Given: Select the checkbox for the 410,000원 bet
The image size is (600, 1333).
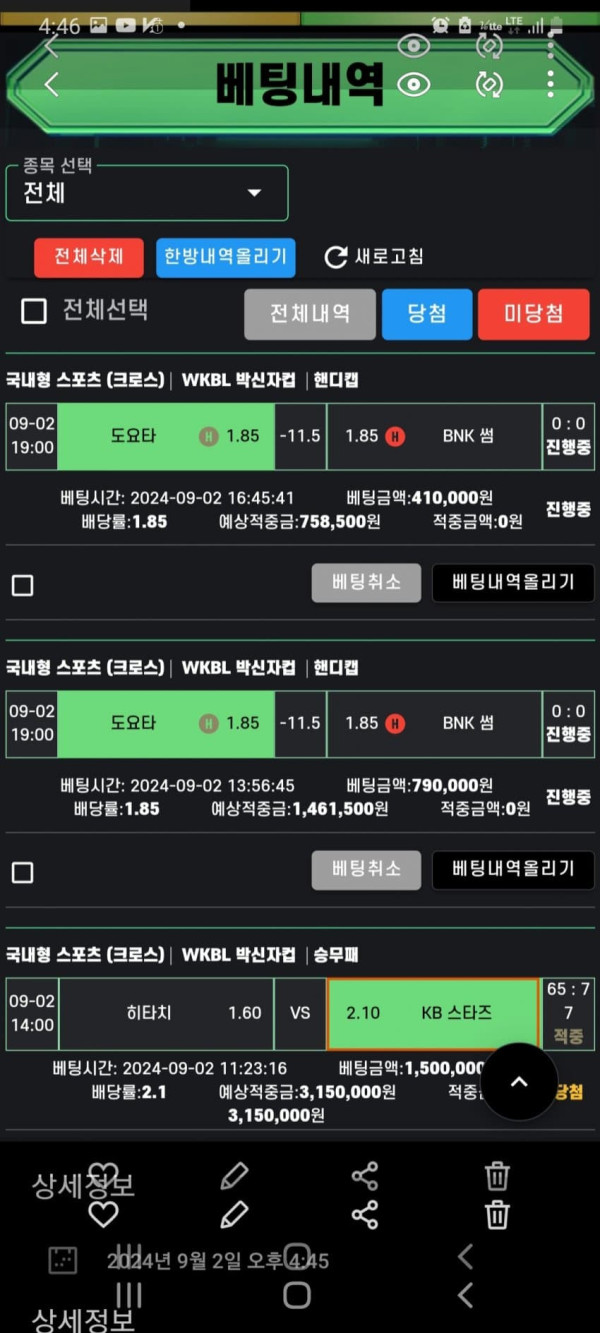Looking at the screenshot, I should 22,586.
